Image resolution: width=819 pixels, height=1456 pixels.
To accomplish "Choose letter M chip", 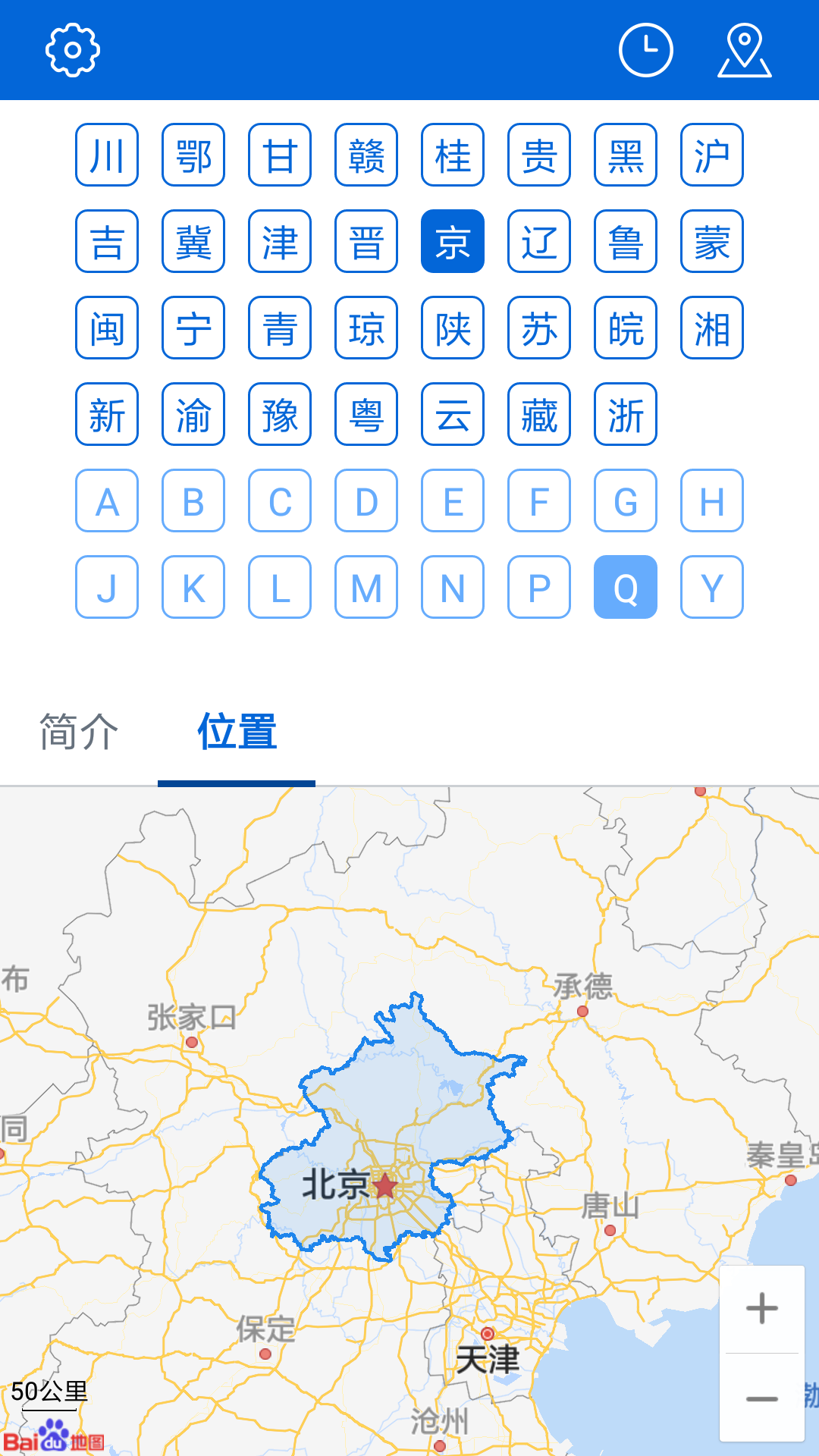I will 366,588.
